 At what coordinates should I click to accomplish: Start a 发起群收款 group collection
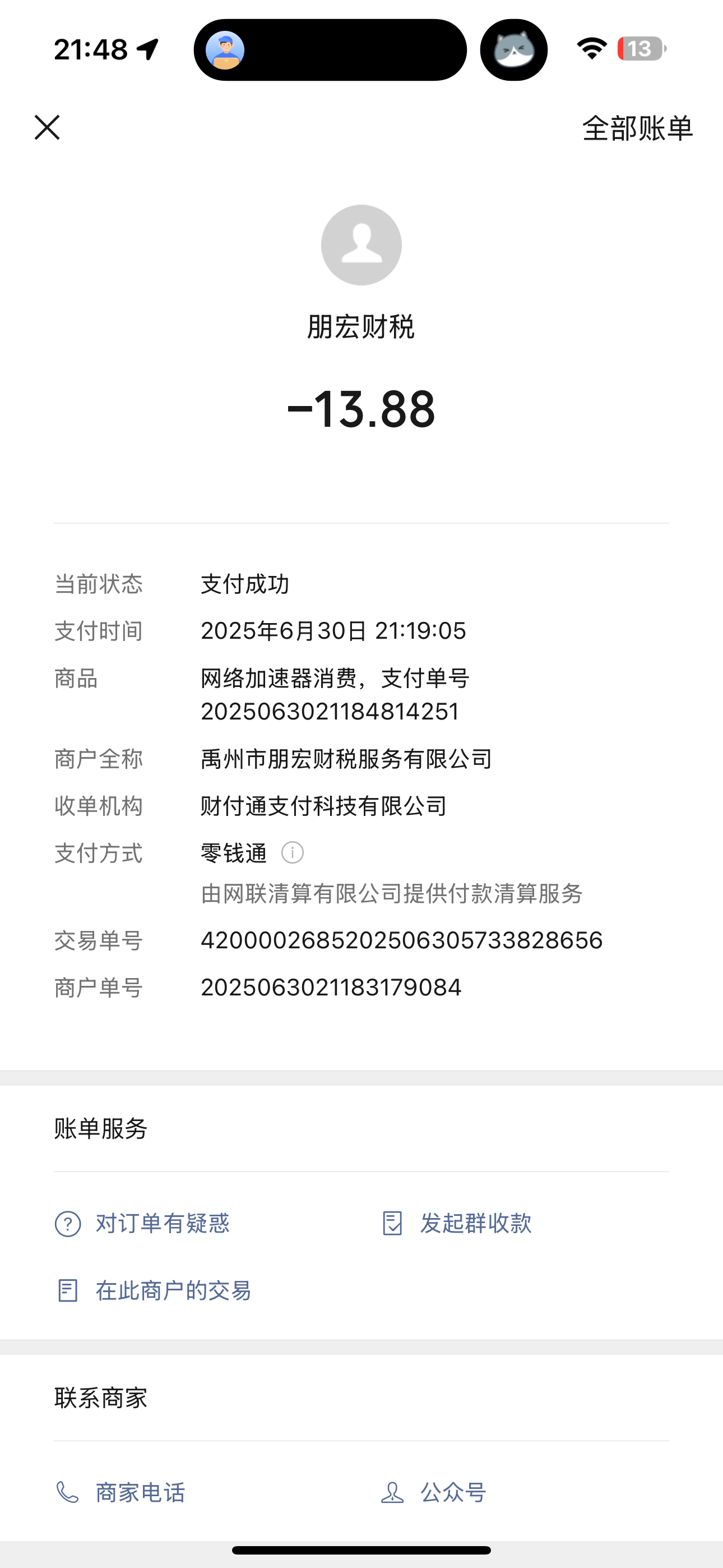coord(456,1224)
